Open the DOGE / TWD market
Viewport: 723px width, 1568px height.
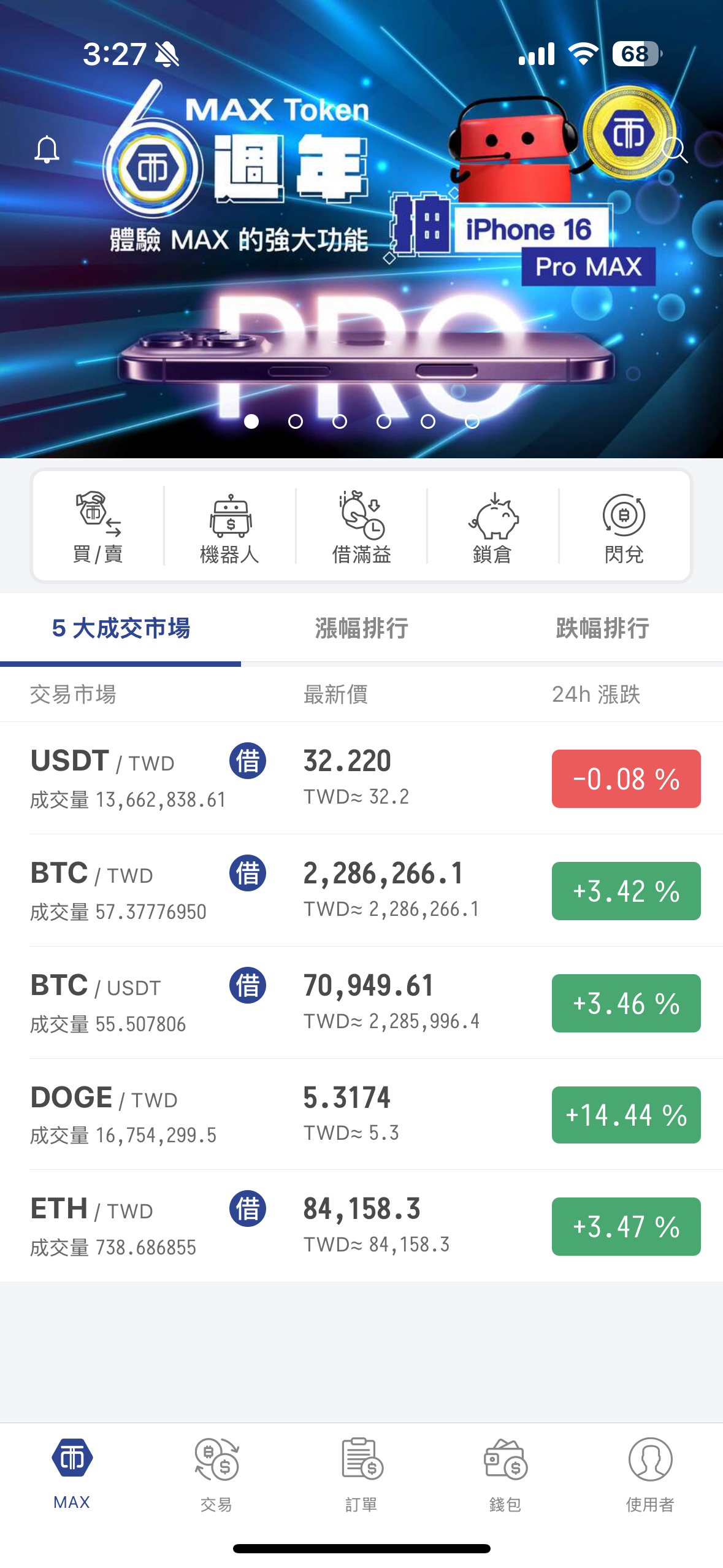coord(361,1114)
